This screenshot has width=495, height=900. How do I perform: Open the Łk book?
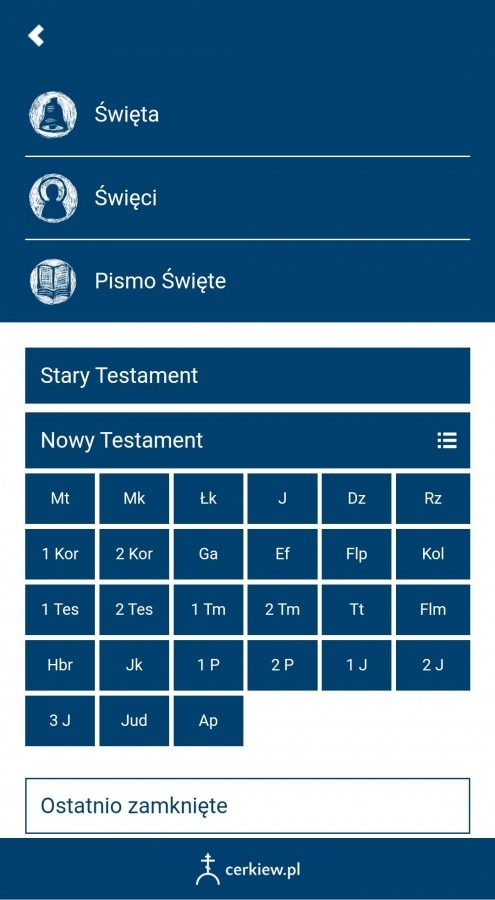click(x=208, y=498)
